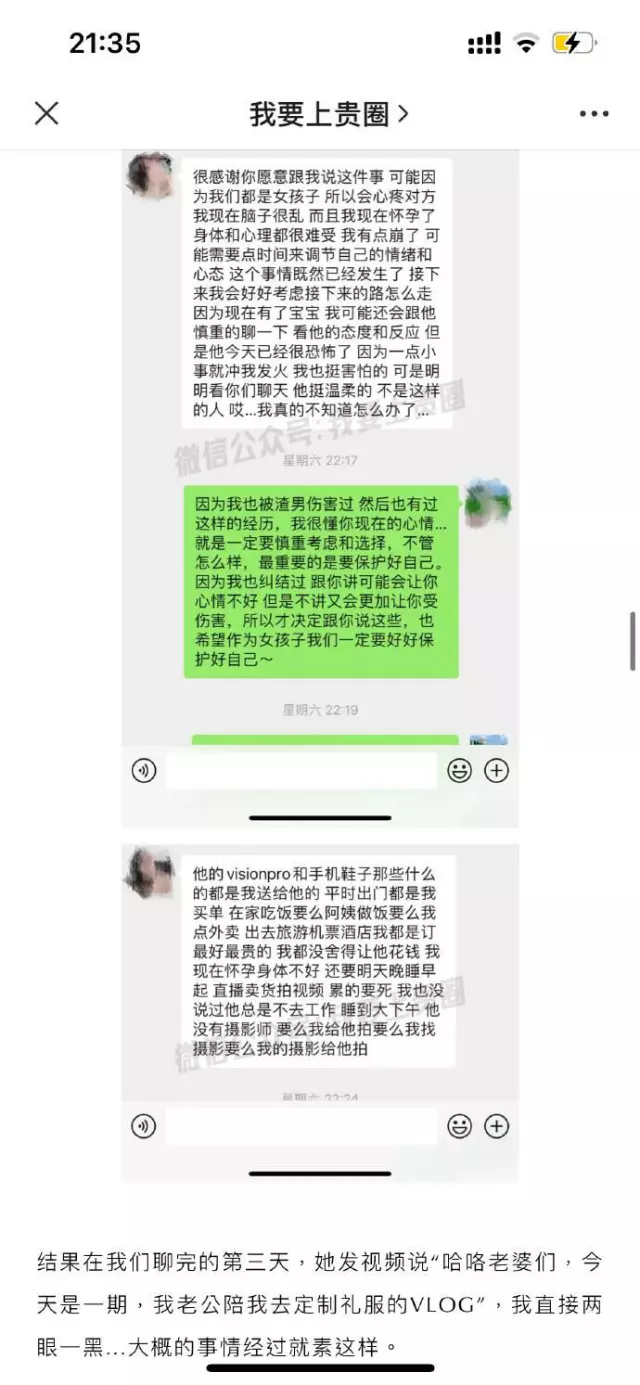Screen dimensions: 640x1385
Task: Open the 我要上贵圈 account profile
Action: [329, 114]
